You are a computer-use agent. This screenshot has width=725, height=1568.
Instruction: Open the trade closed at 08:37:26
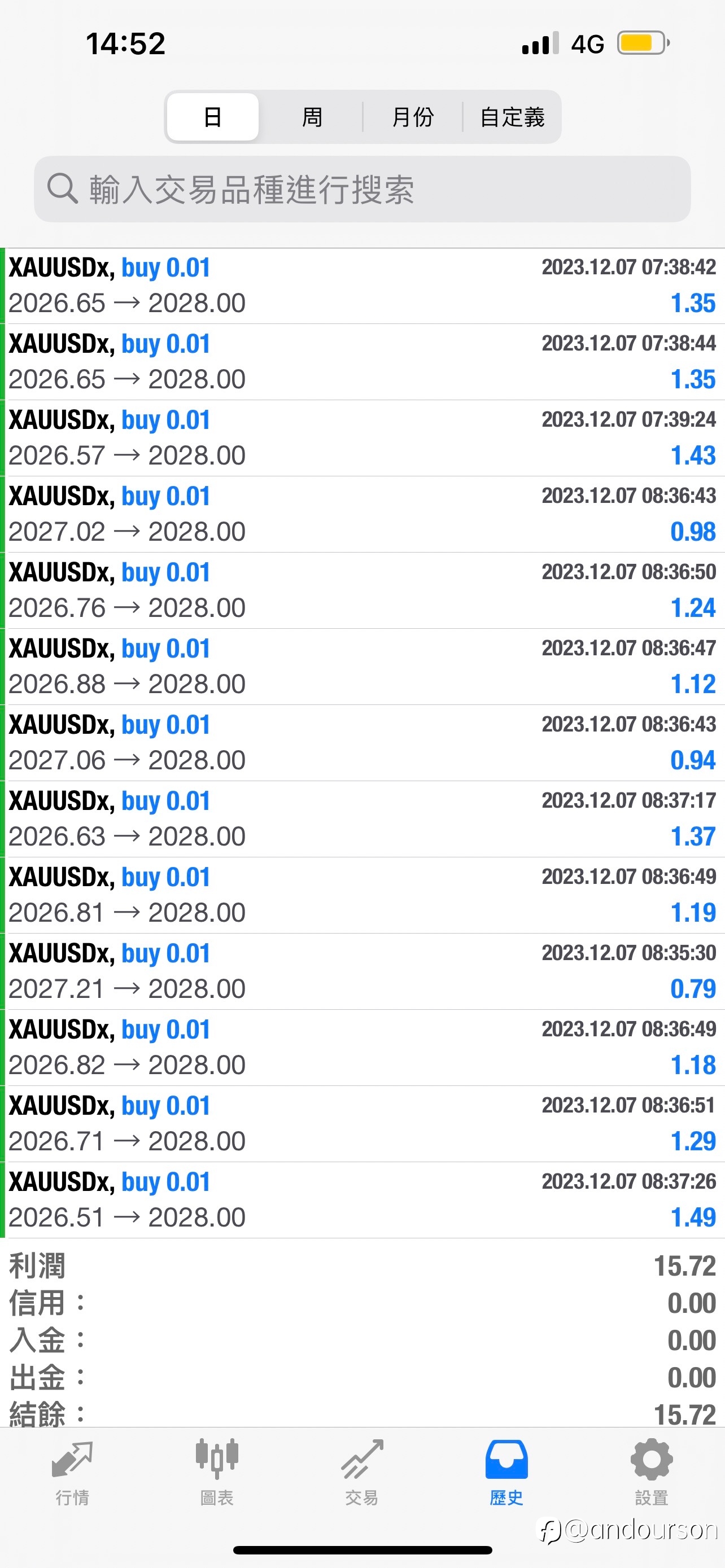(362, 1200)
